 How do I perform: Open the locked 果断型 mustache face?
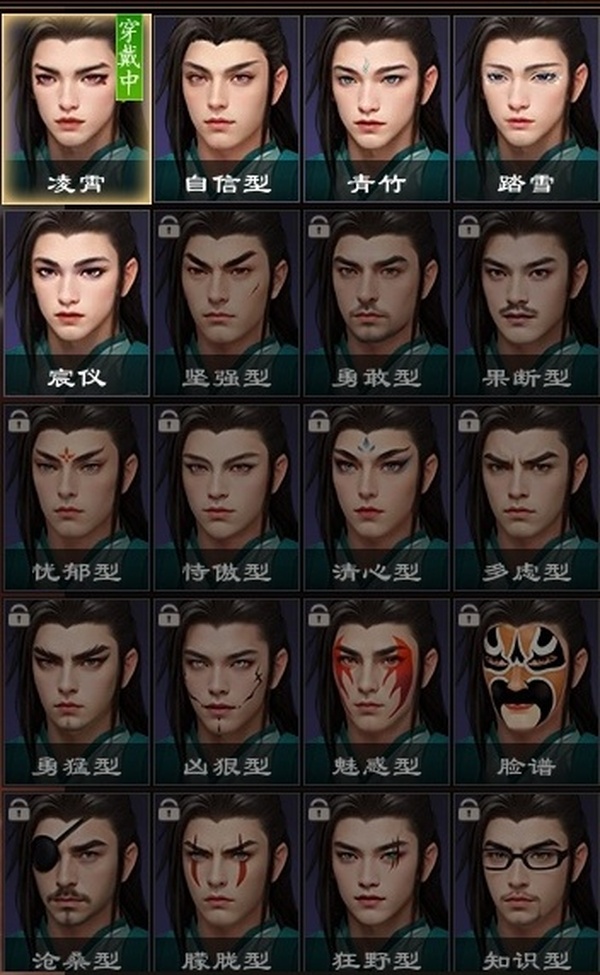coord(526,302)
